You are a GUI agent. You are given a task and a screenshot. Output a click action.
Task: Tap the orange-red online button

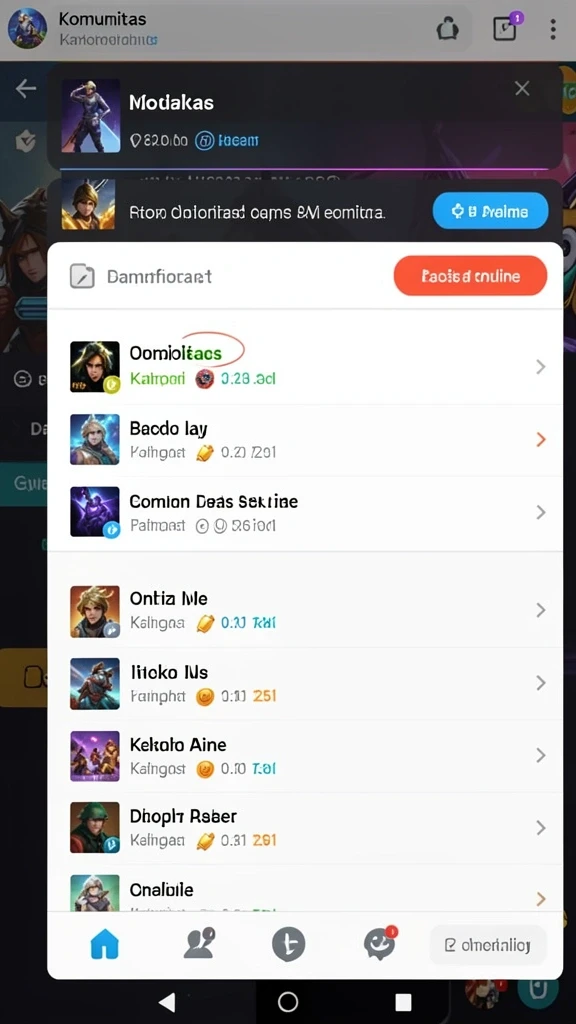pyautogui.click(x=470, y=276)
